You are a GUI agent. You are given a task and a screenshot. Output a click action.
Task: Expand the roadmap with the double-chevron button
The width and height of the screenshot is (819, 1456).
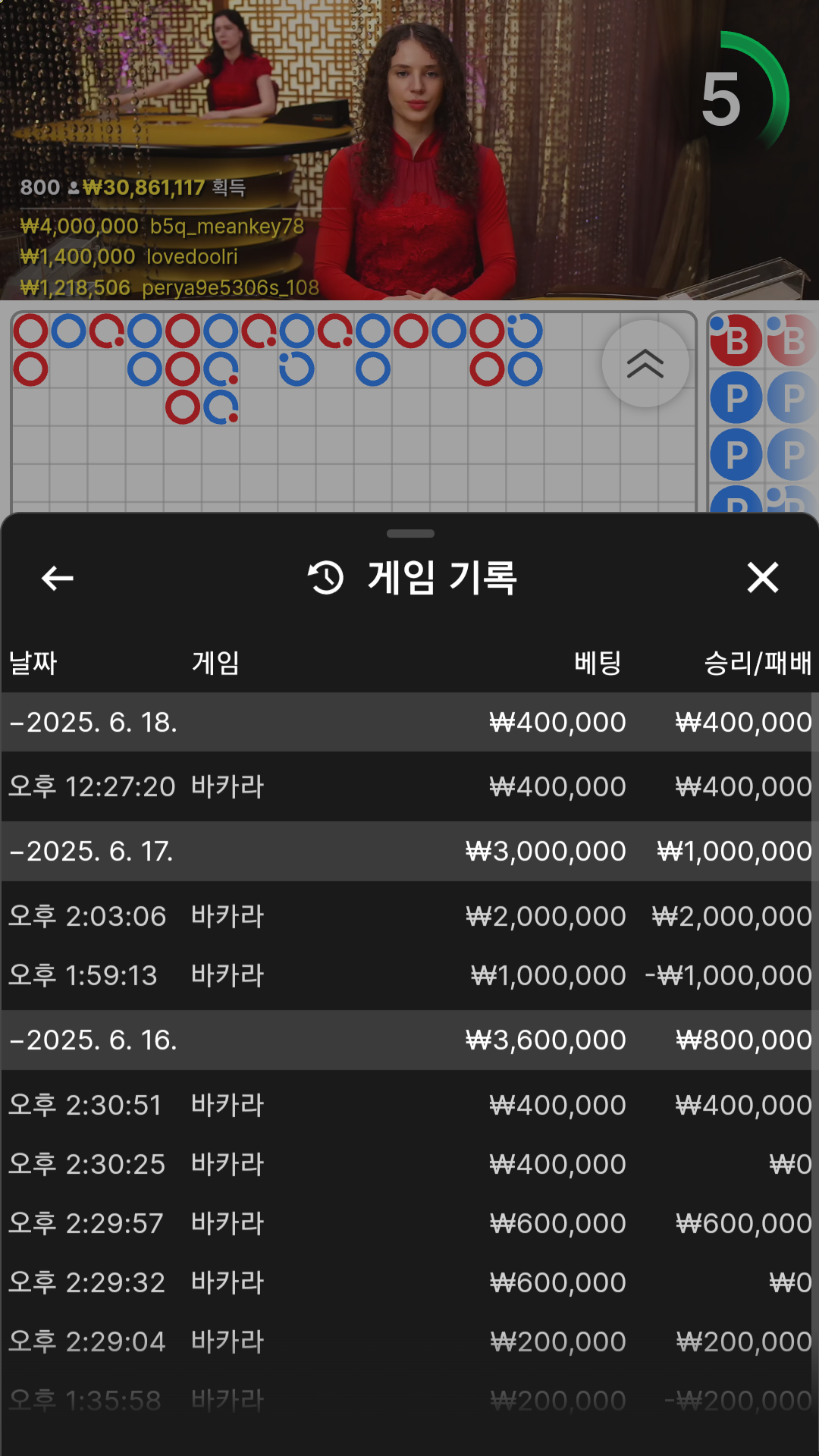645,364
